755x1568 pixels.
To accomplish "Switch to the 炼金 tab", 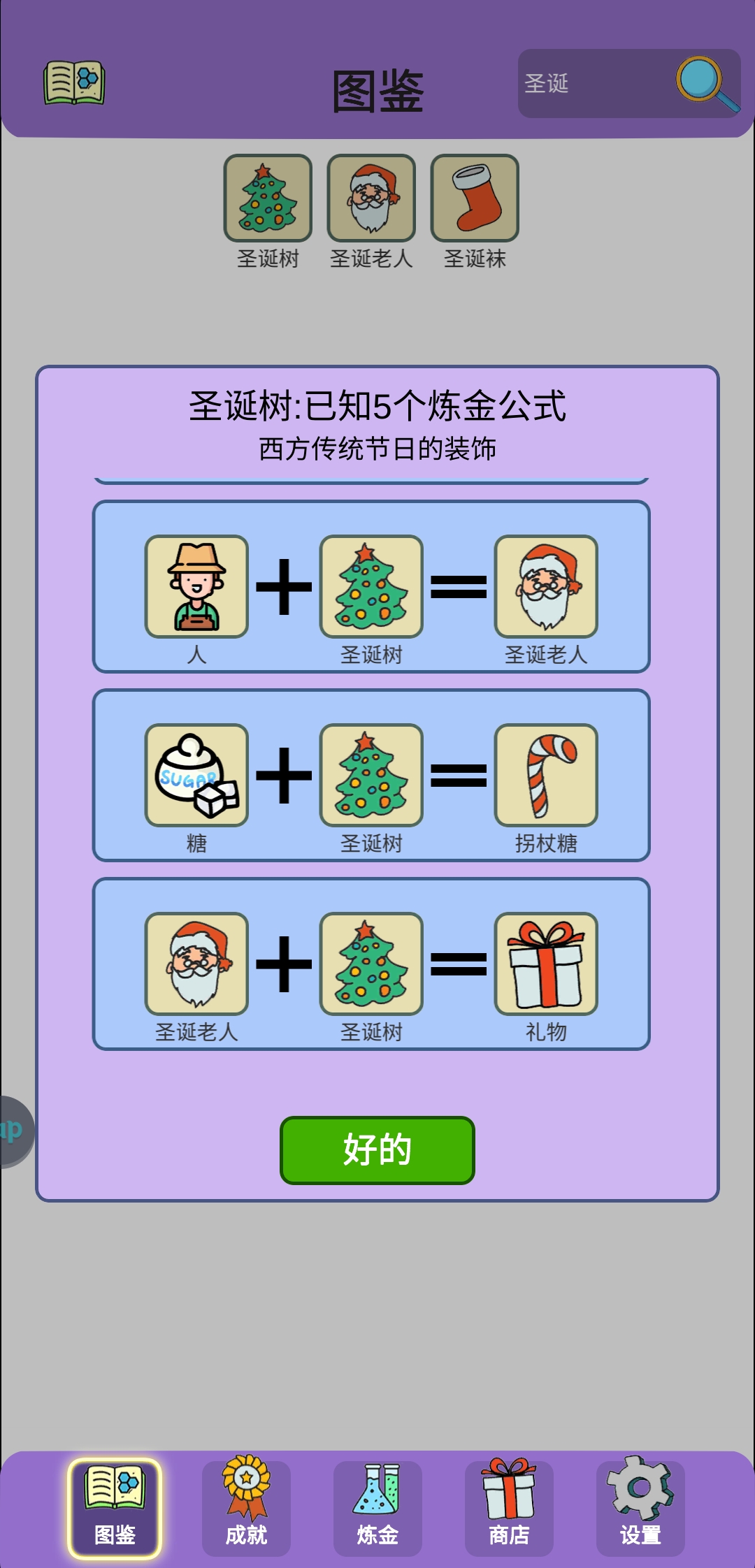I will [x=377, y=1508].
